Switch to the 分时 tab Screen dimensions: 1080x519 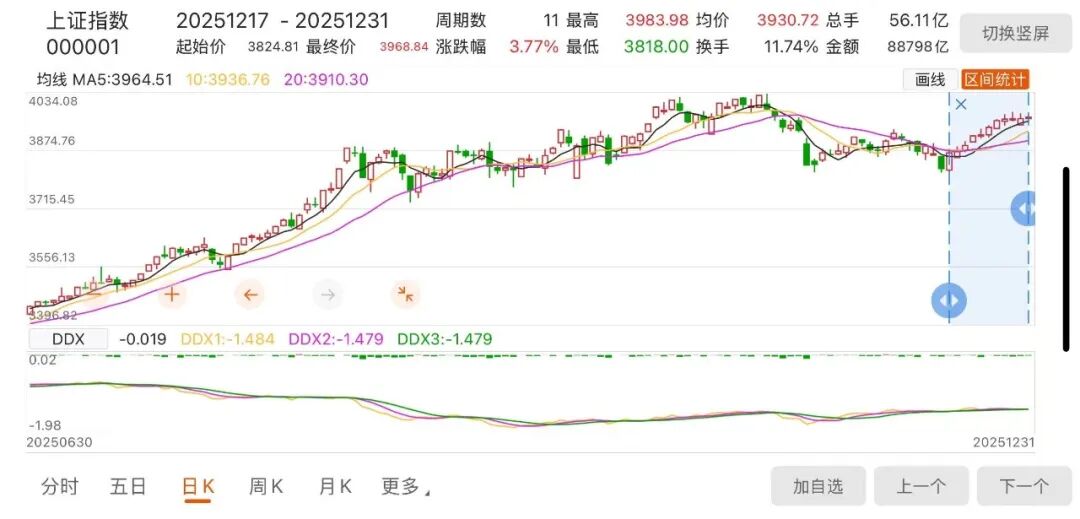[60, 487]
